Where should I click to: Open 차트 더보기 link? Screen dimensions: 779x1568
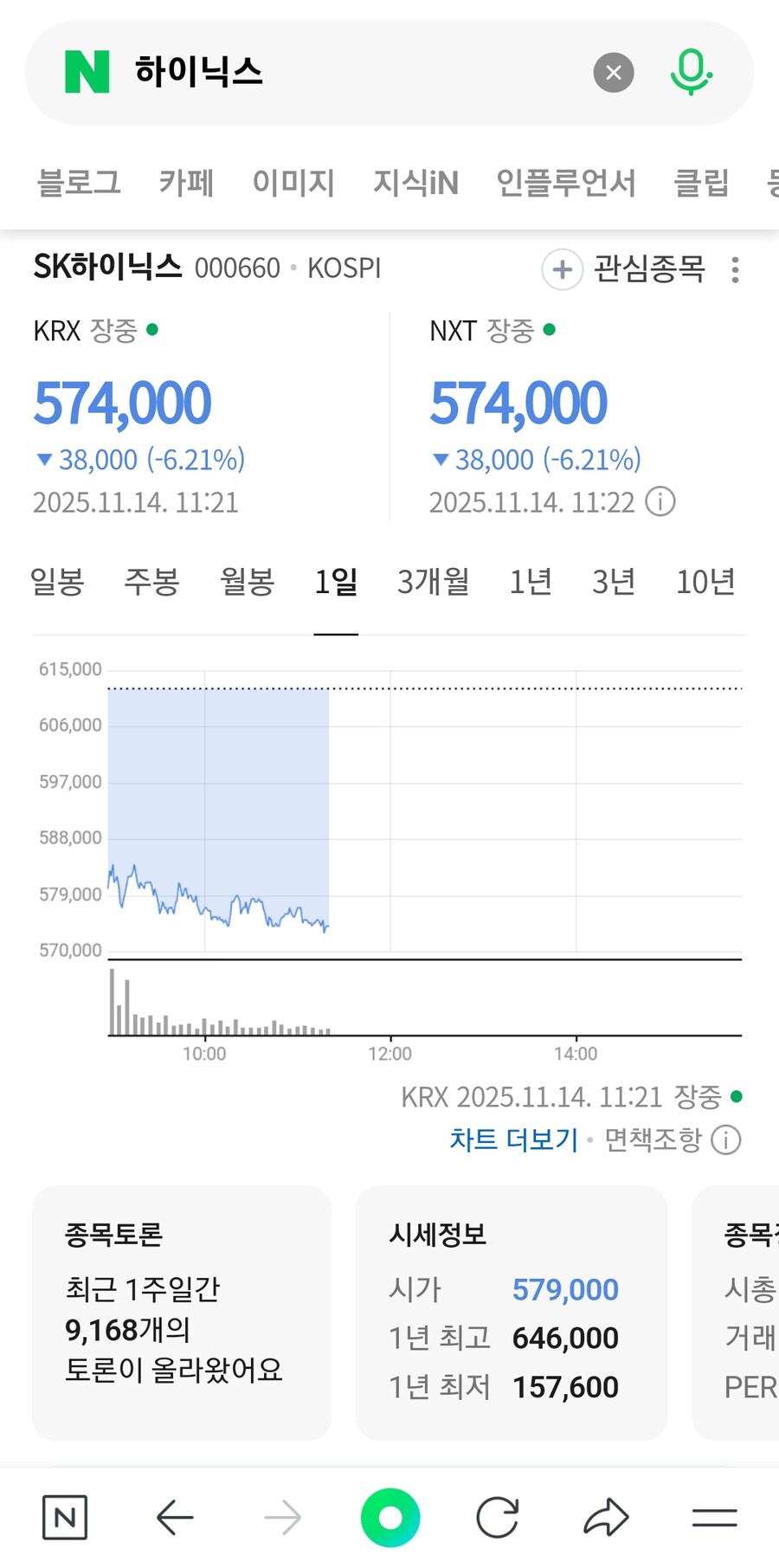[x=512, y=1140]
